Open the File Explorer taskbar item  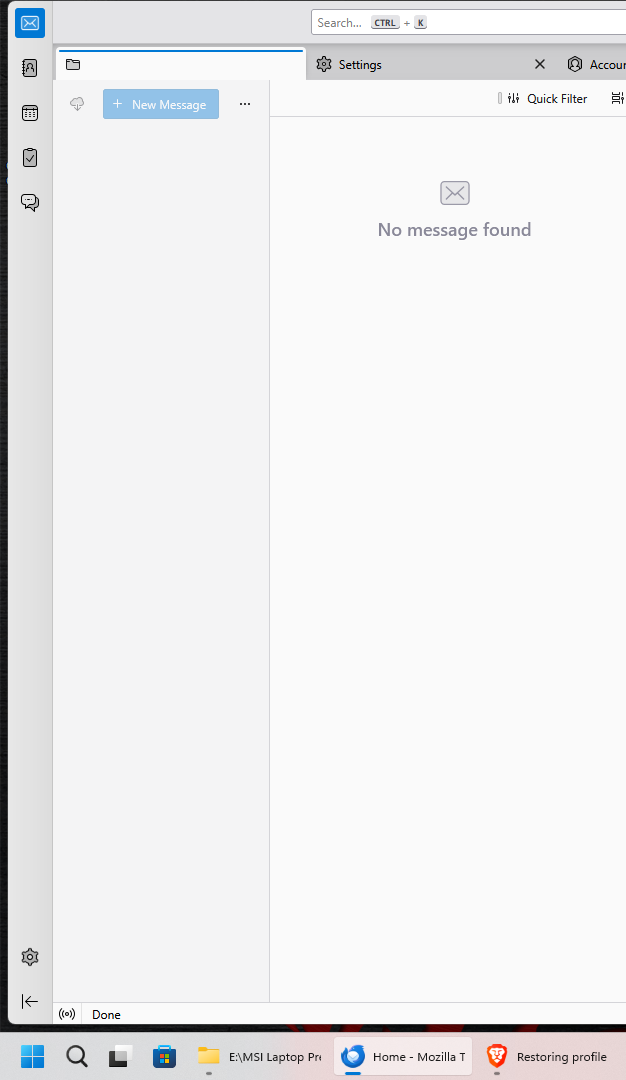pos(260,1057)
